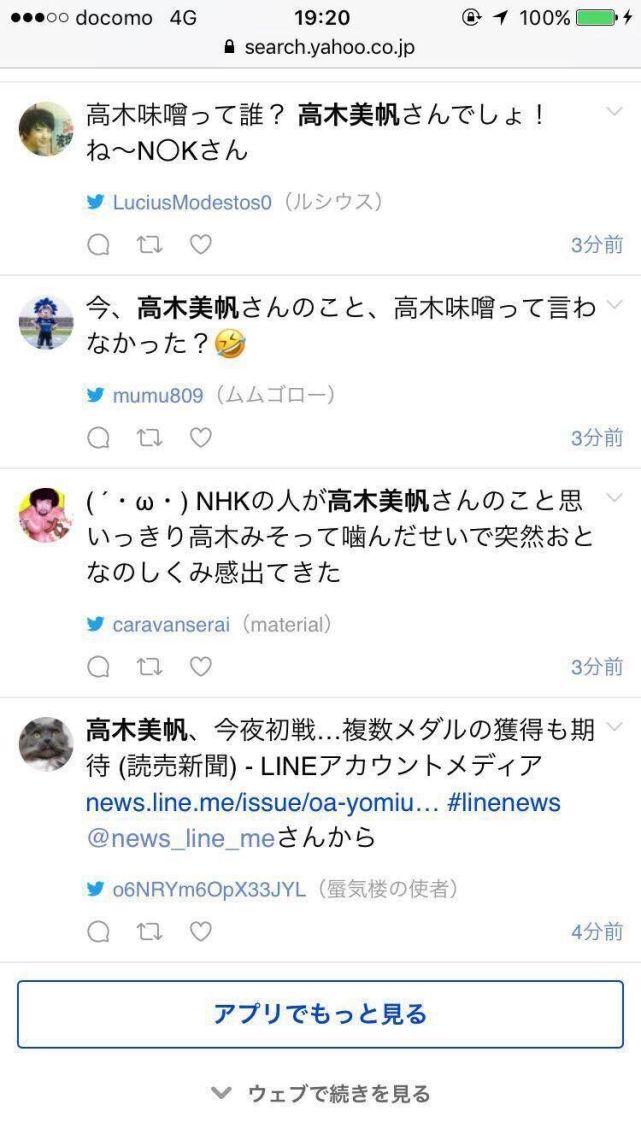Like o6NRYm6OpX33JYL's tweet
This screenshot has width=641, height=1140.
pos(201,932)
